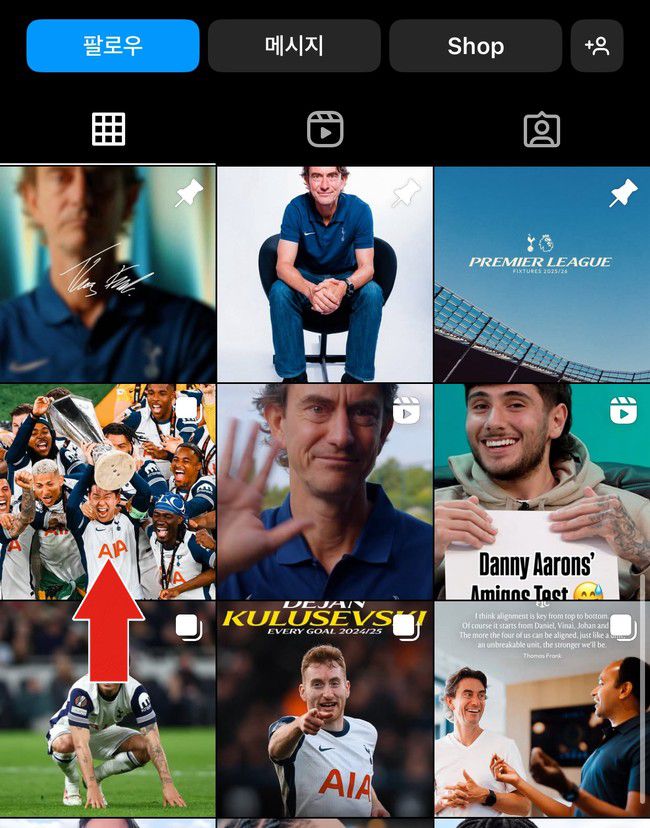Open the Shop button
650x828 pixels.
click(x=475, y=46)
